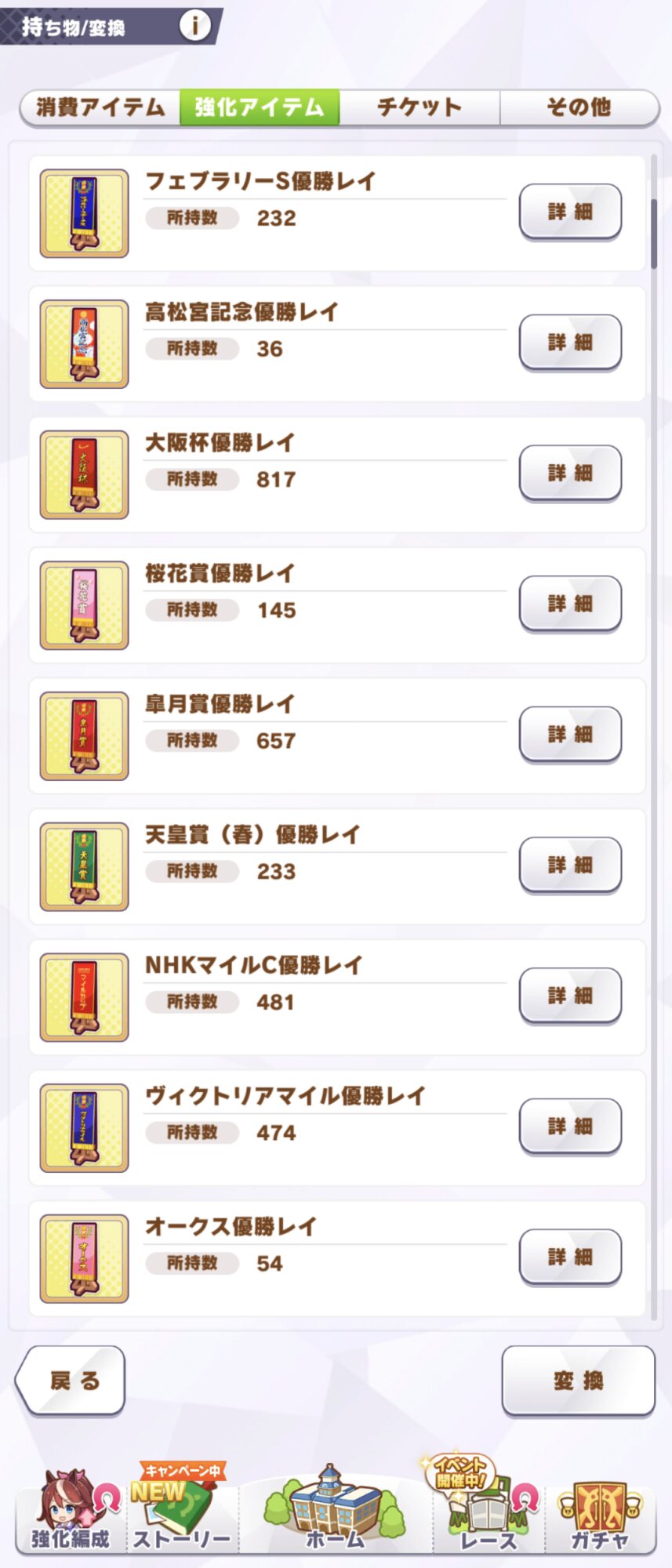Image resolution: width=672 pixels, height=1568 pixels.
Task: View details for フェブラリーS優勝レイ
Action: tap(570, 212)
